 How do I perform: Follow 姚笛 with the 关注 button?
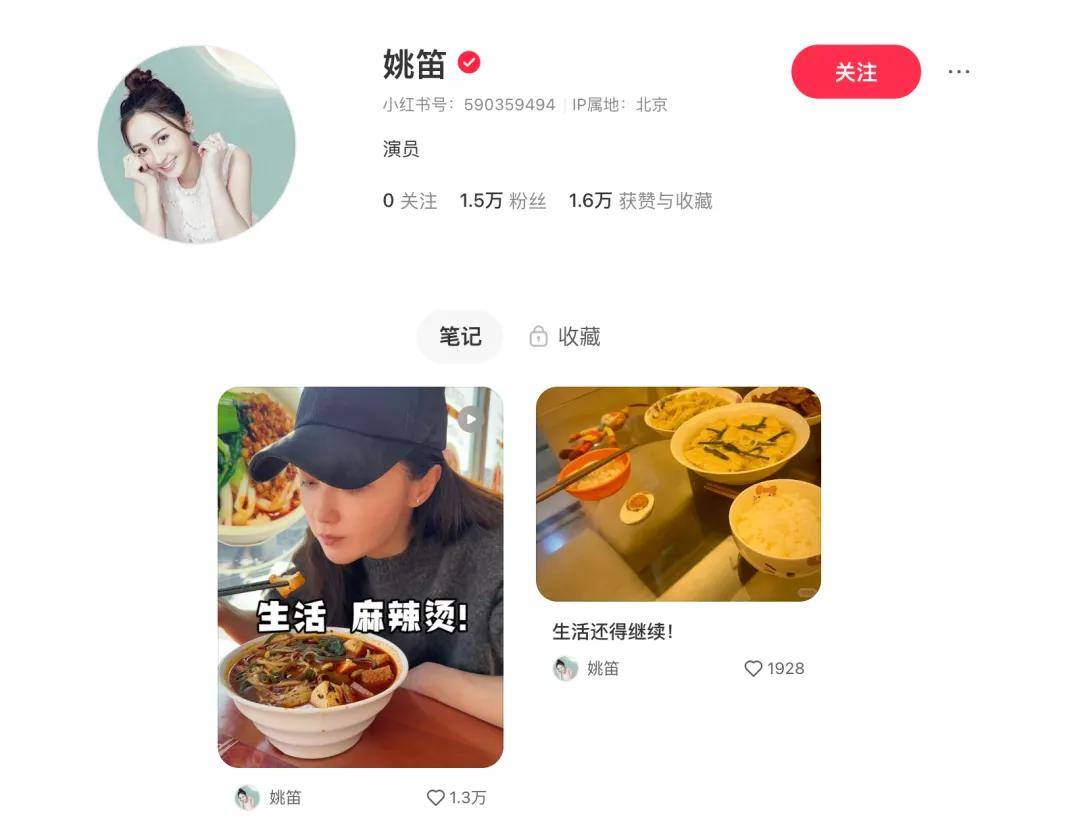(855, 72)
